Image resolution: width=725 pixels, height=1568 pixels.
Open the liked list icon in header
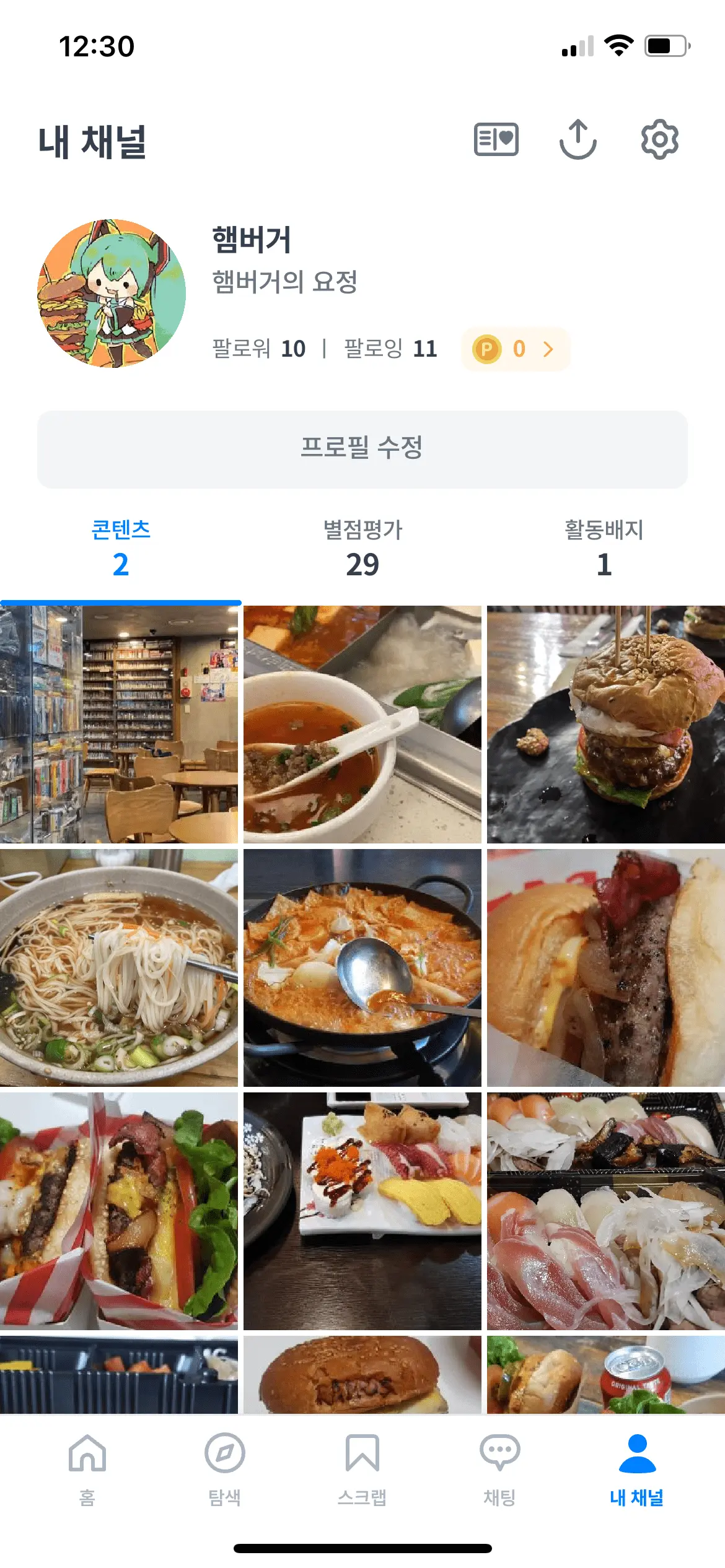(x=496, y=139)
